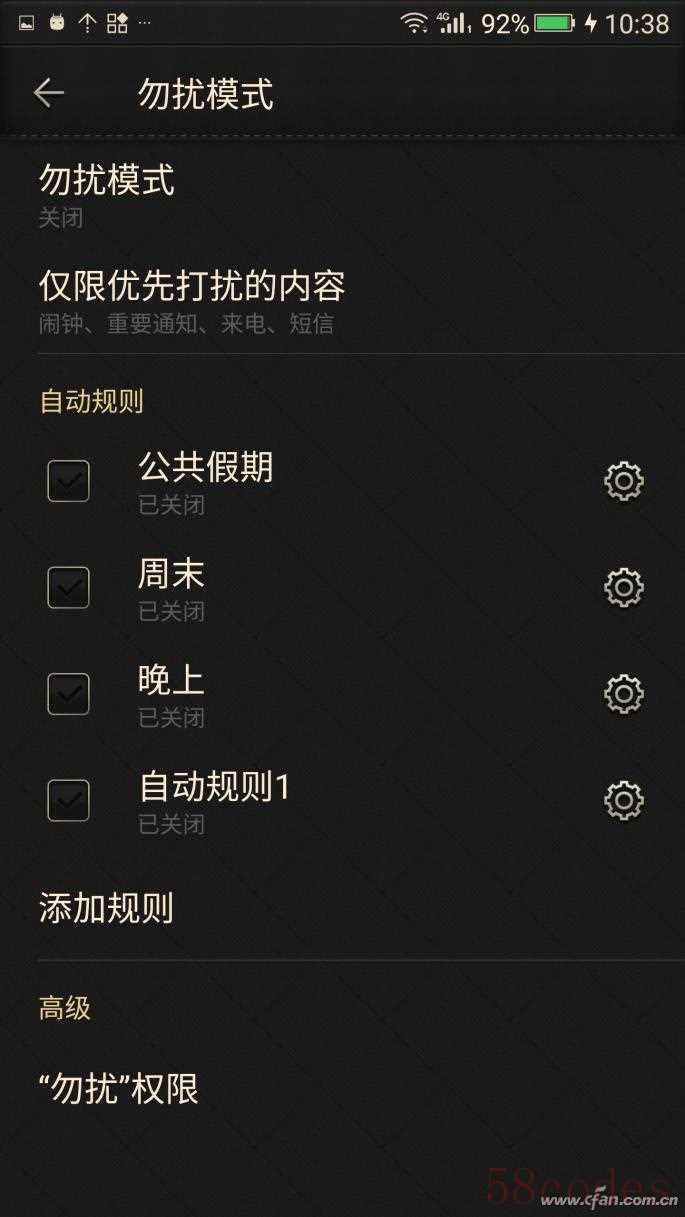Toggle the 晚上 rule checkbox
The height and width of the screenshot is (1217, 685).
pyautogui.click(x=68, y=694)
